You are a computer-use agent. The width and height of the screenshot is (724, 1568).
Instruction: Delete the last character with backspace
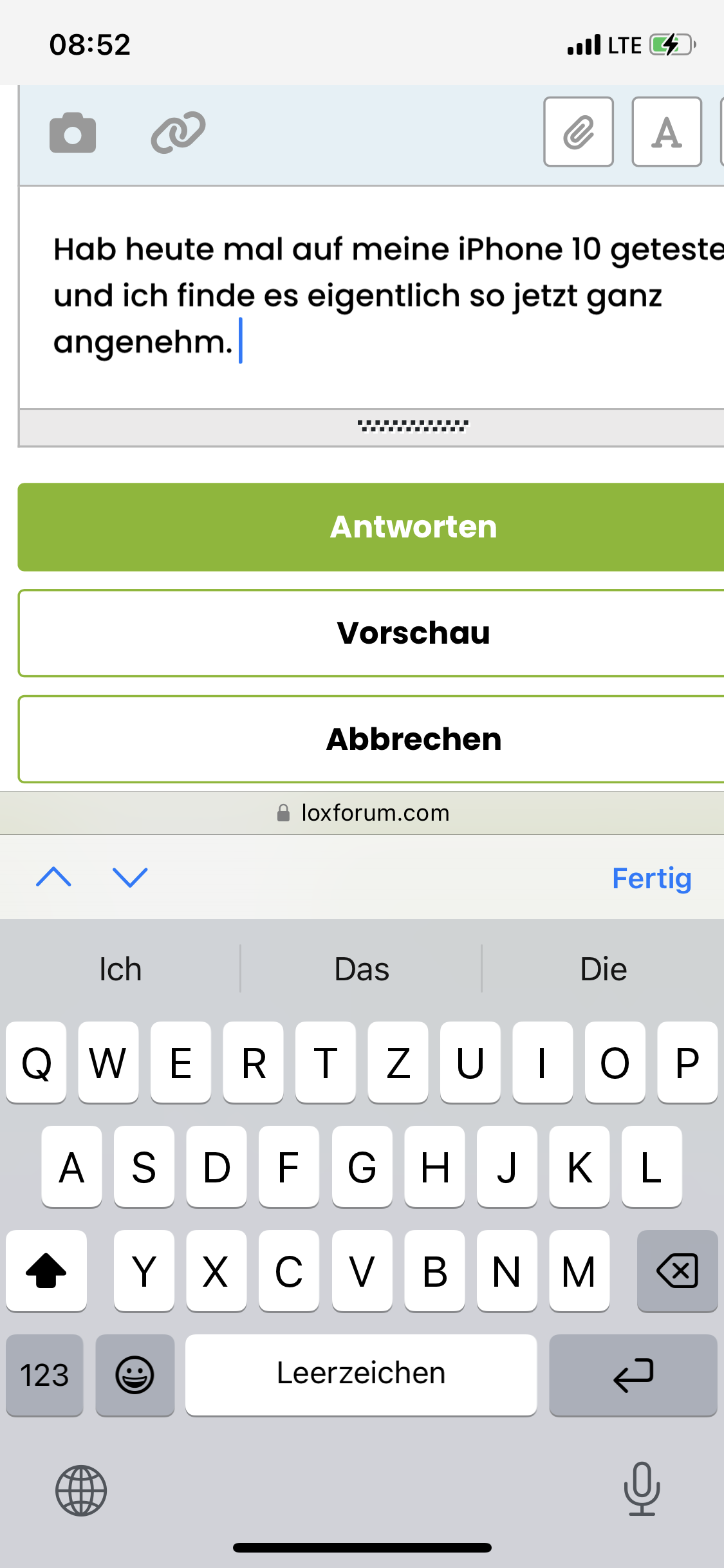[x=677, y=1271]
